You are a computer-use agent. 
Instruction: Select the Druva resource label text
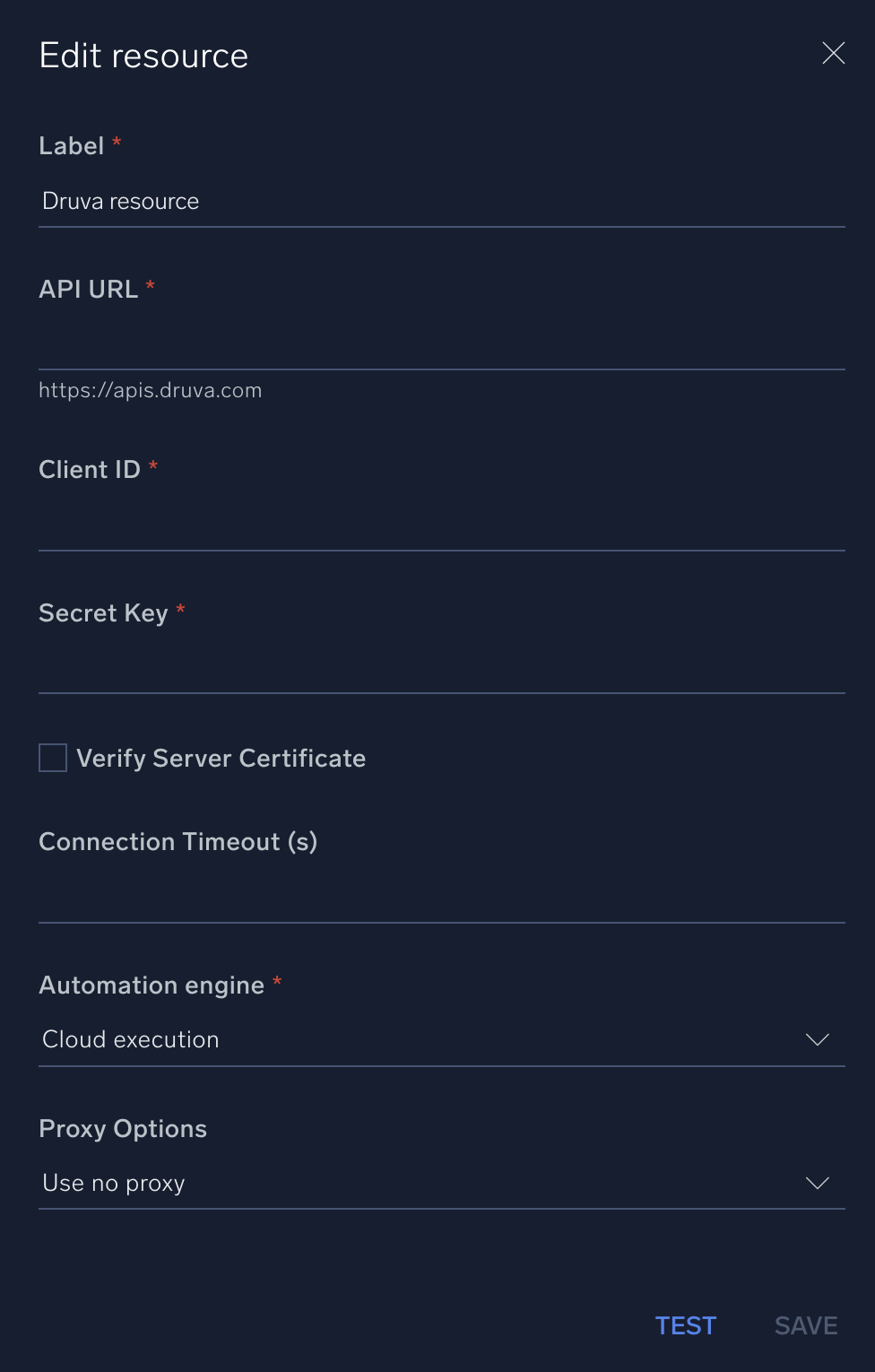(x=120, y=201)
